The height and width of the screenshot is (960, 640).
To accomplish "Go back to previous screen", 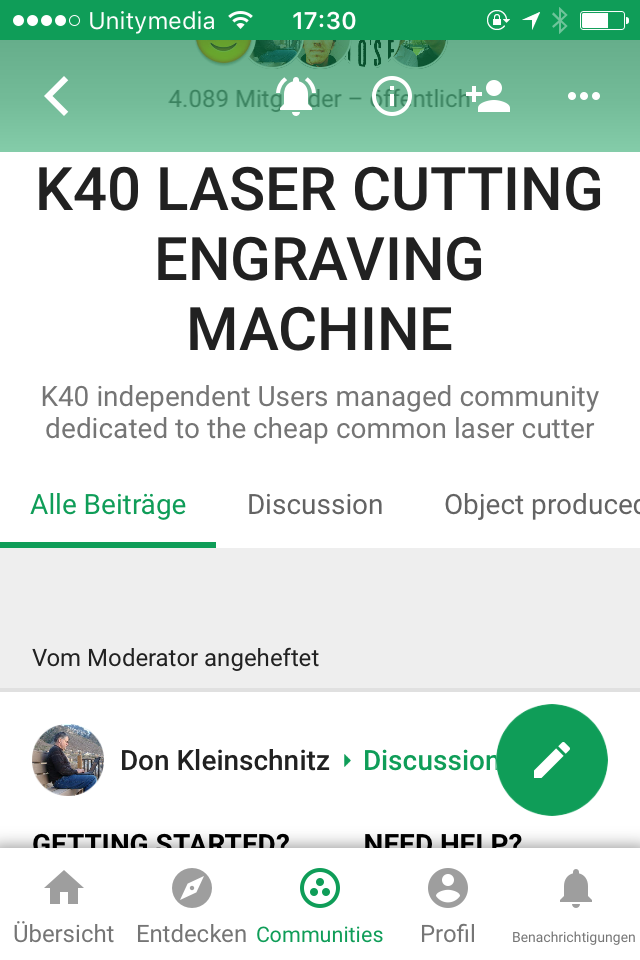I will coord(57,97).
